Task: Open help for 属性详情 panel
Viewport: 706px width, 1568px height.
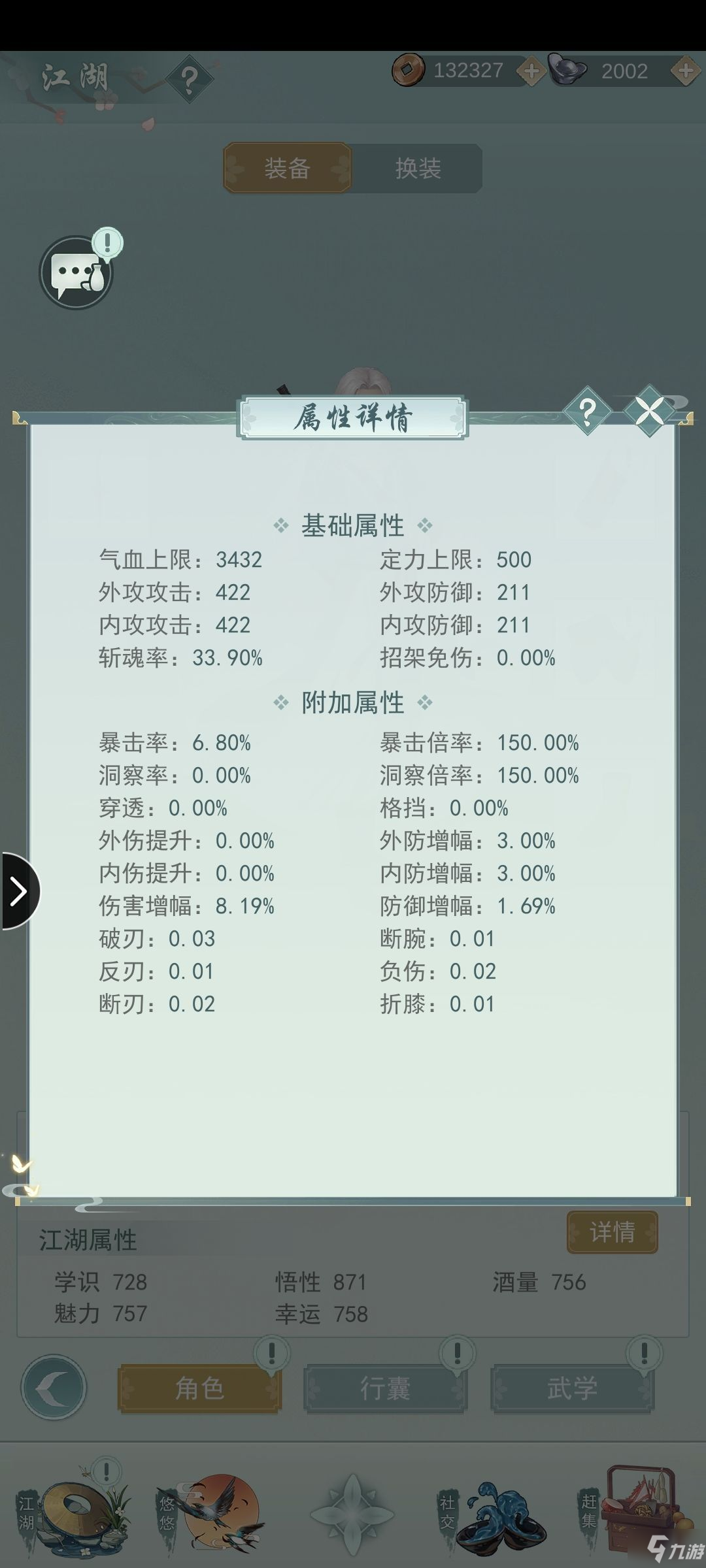Action: click(587, 411)
